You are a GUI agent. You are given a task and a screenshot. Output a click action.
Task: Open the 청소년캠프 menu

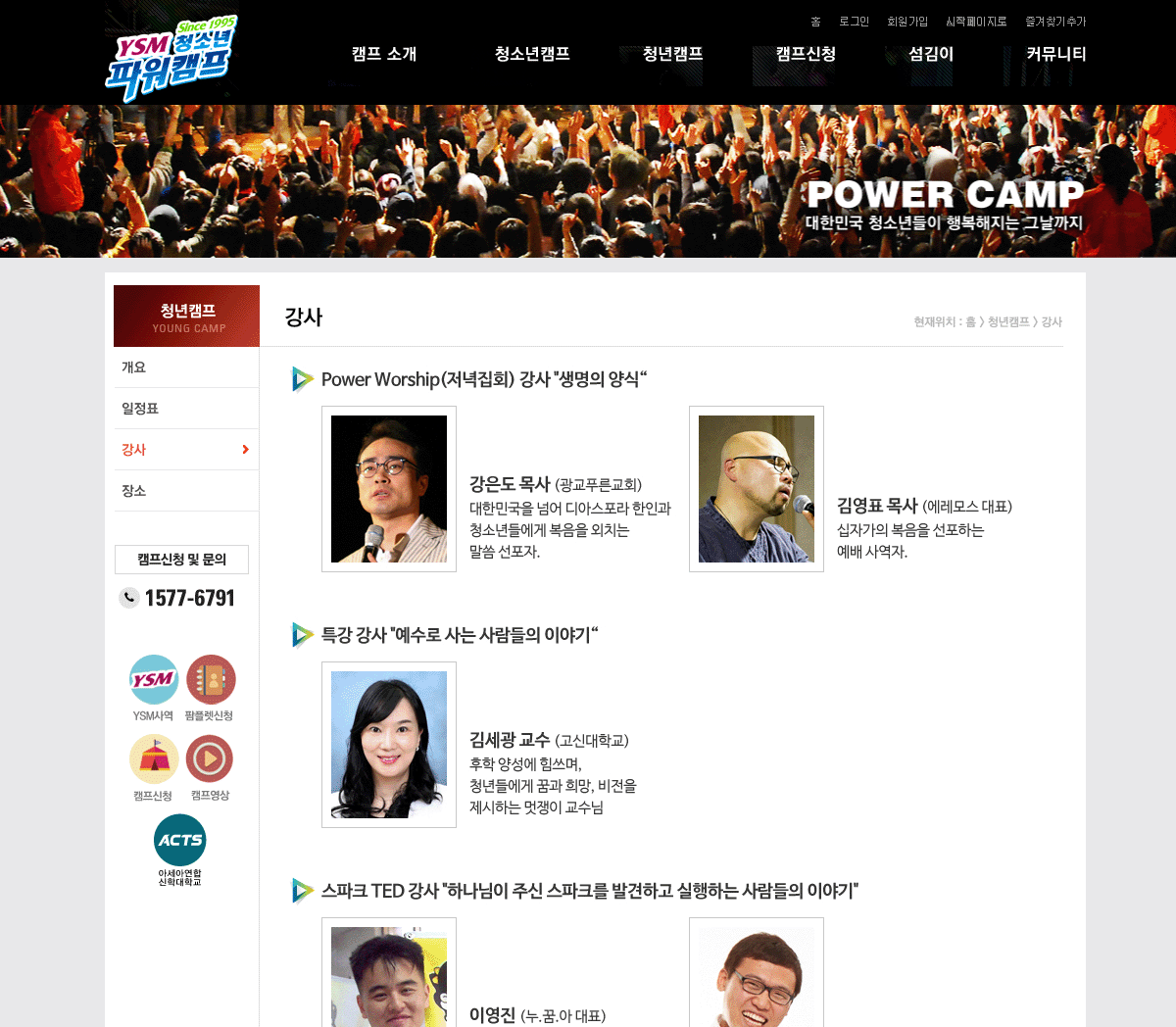pyautogui.click(x=532, y=54)
